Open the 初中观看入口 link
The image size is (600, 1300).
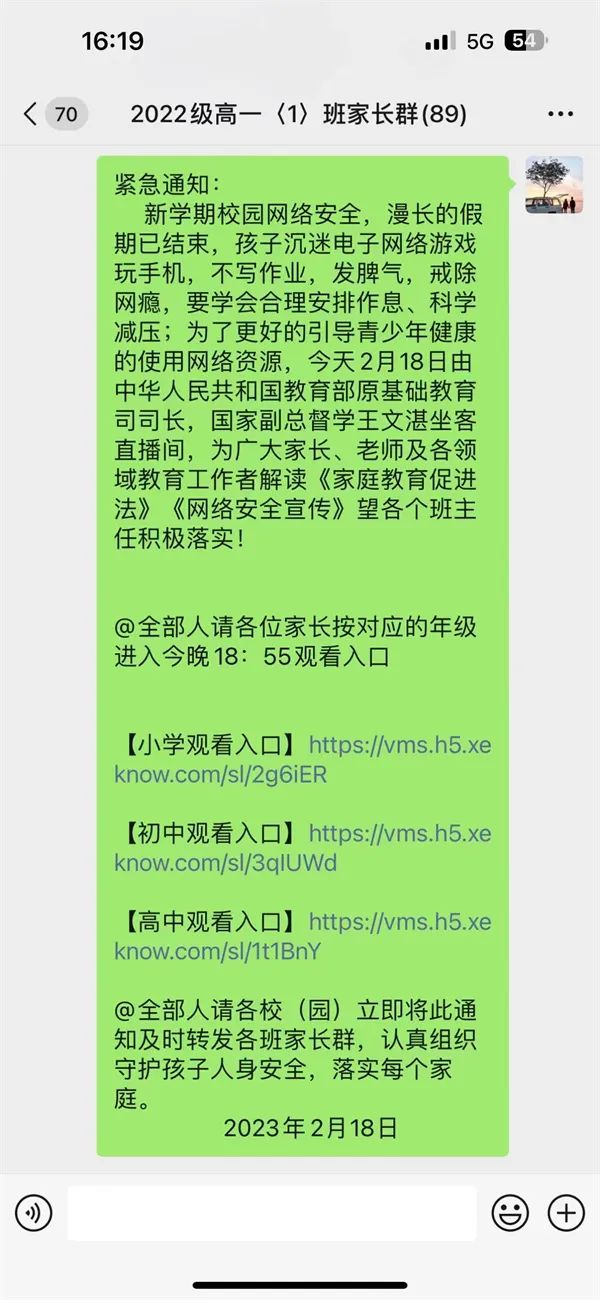click(x=302, y=847)
